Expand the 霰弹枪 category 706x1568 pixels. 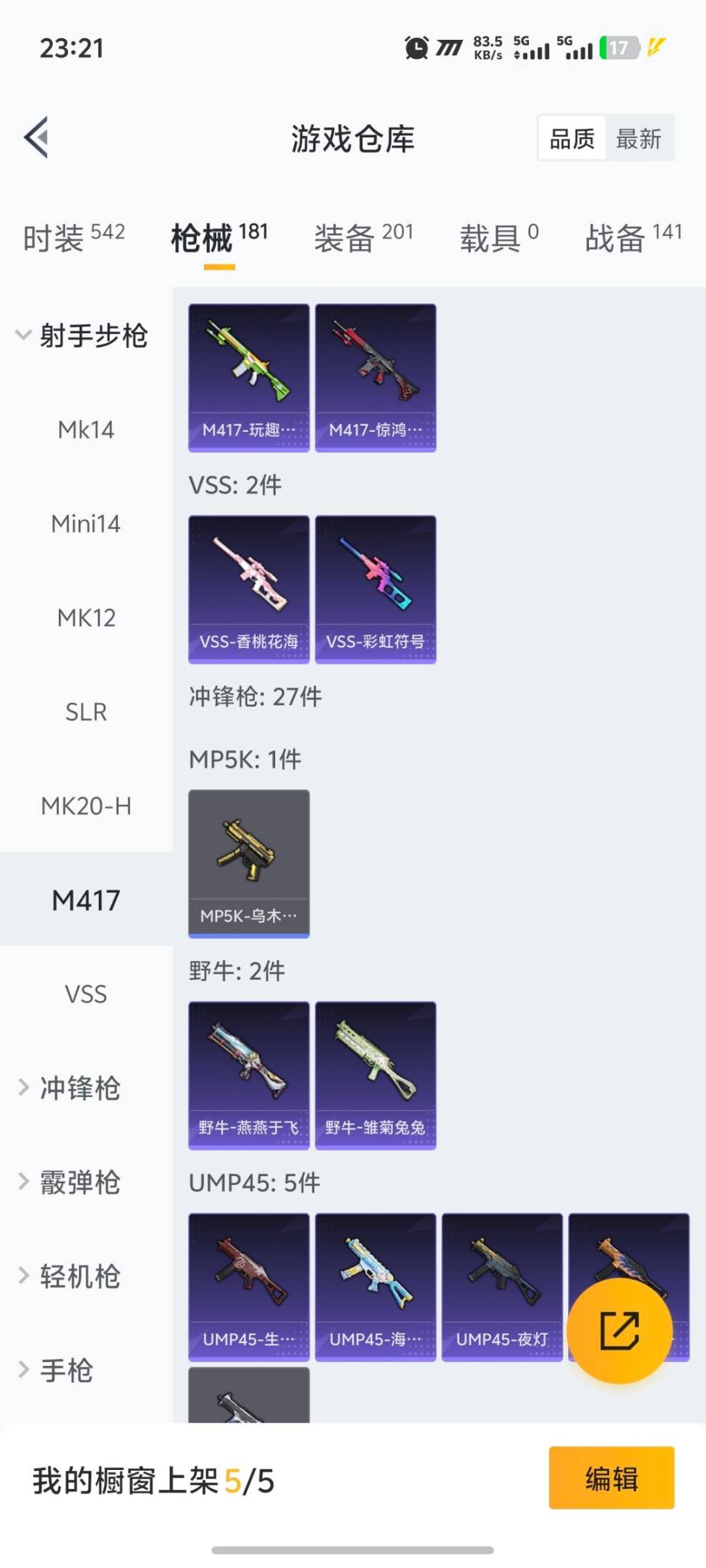[71, 1183]
